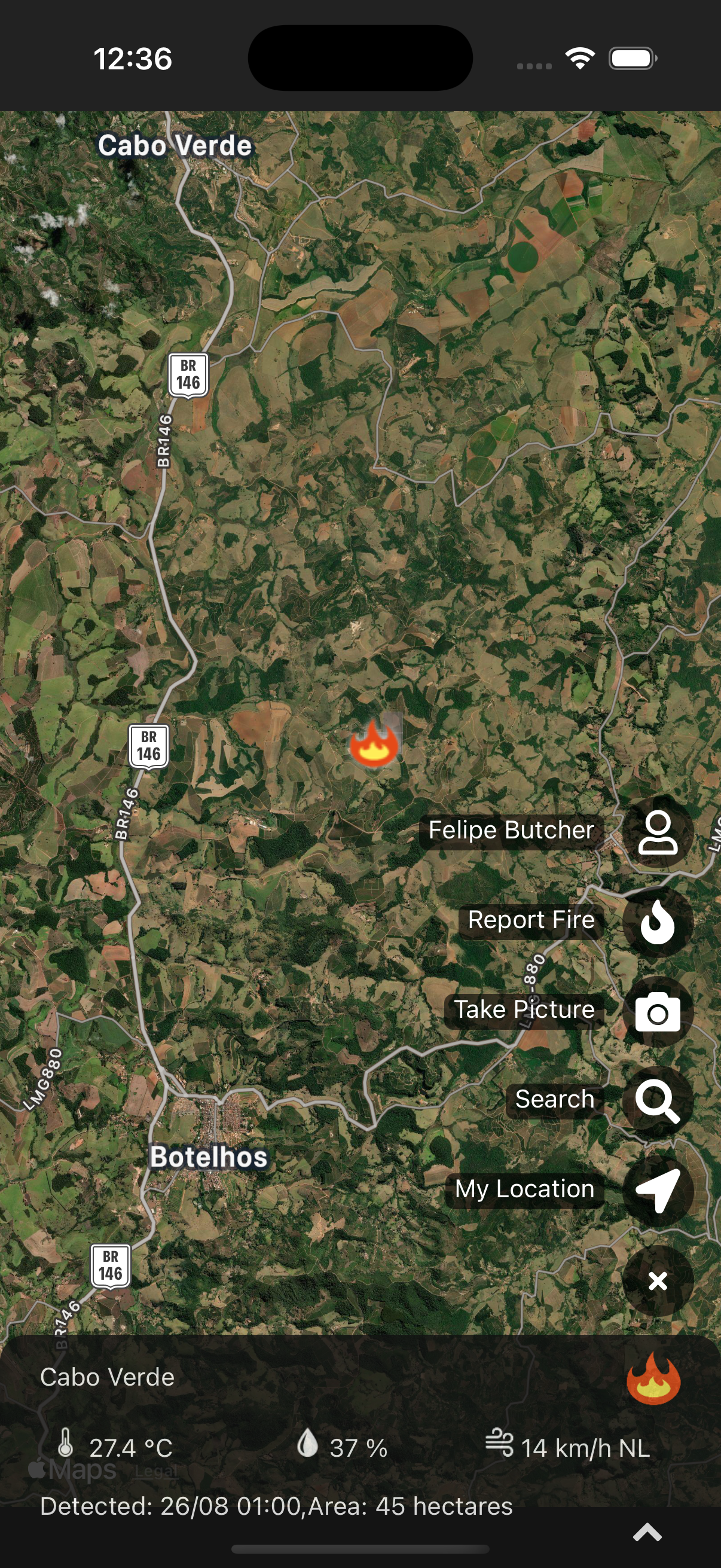Open the Search button
Image resolution: width=721 pixels, height=1568 pixels.
pos(657,1100)
